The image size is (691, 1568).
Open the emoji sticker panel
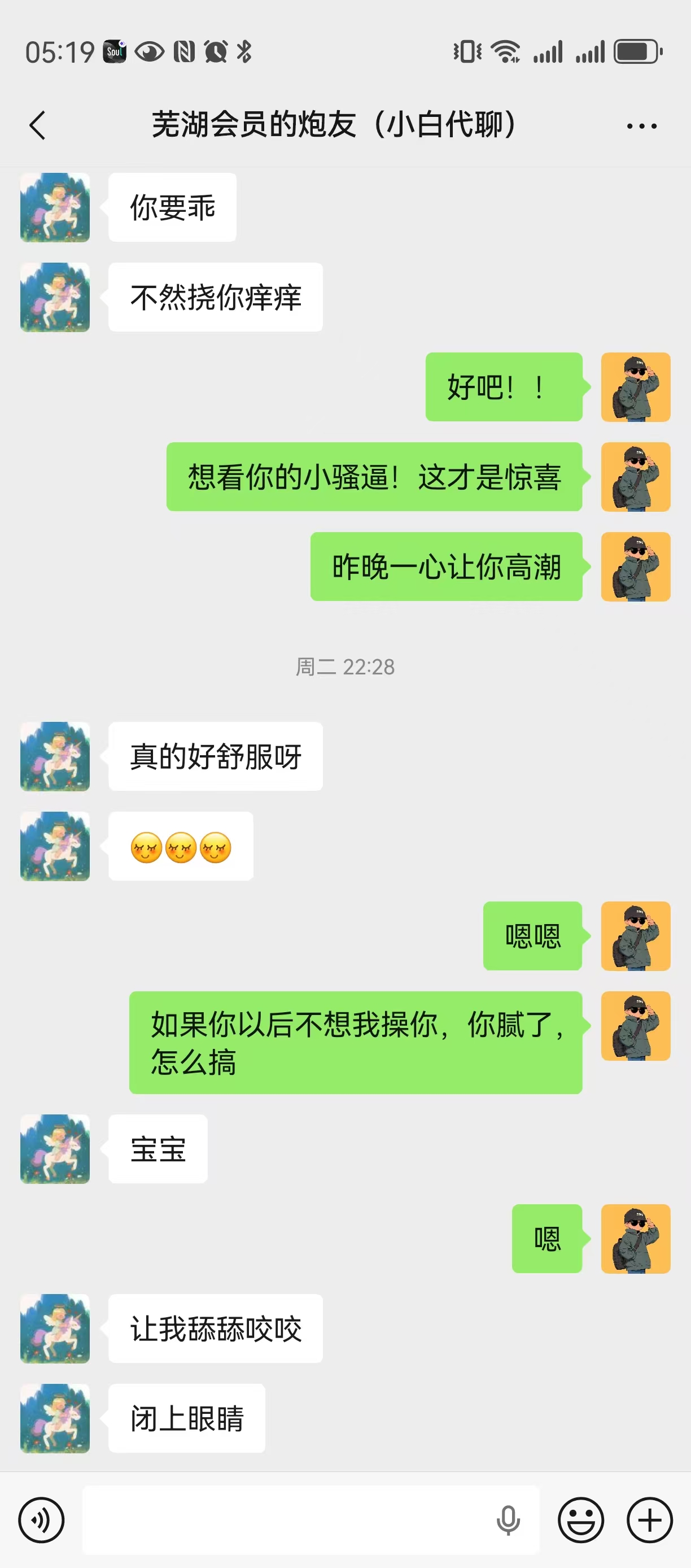(581, 1520)
